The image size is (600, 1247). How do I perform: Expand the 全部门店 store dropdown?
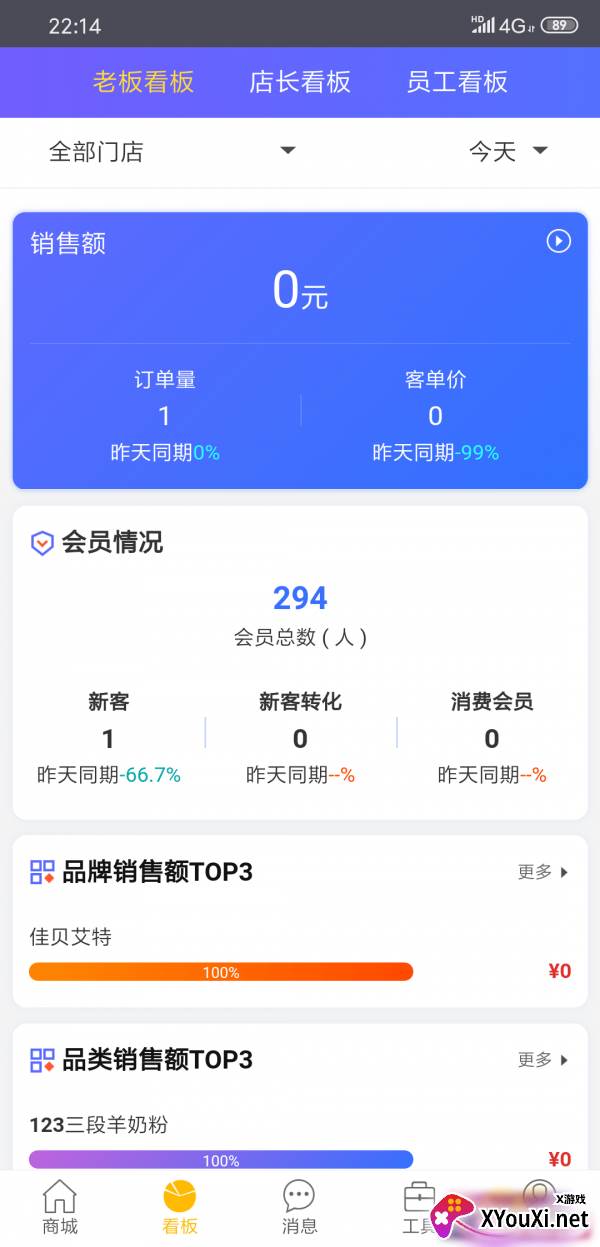click(172, 152)
